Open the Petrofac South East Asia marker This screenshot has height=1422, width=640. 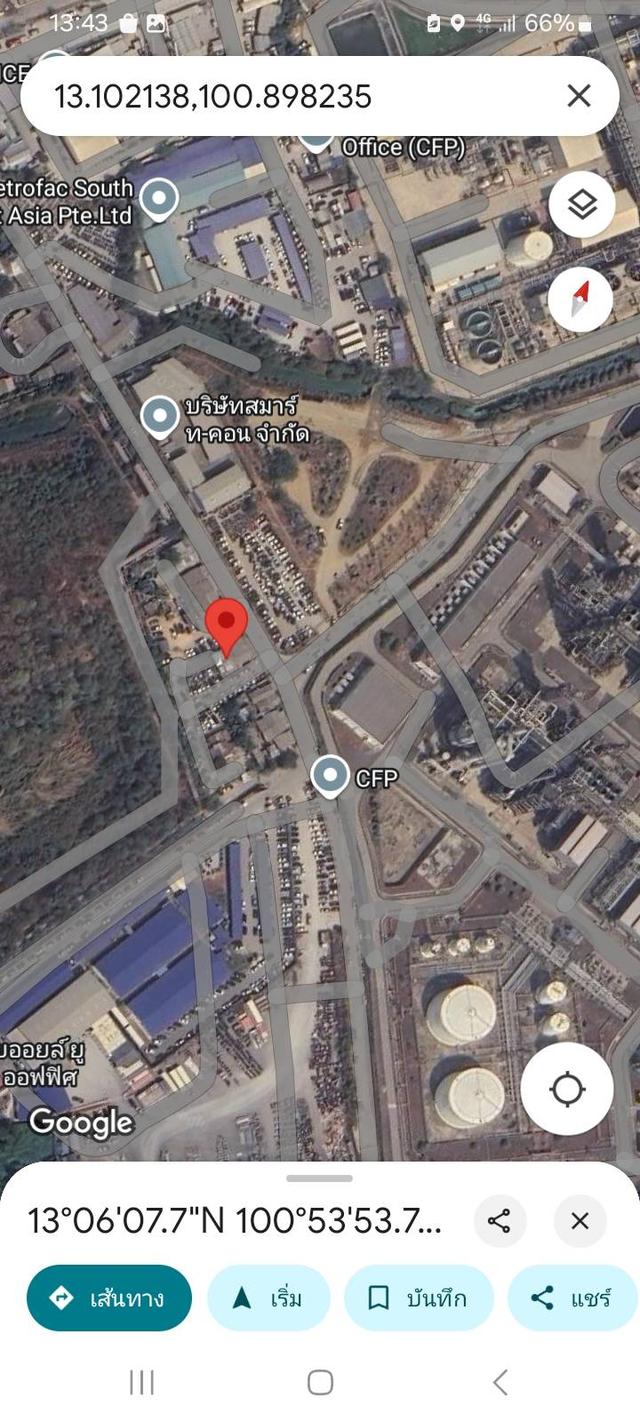point(159,199)
